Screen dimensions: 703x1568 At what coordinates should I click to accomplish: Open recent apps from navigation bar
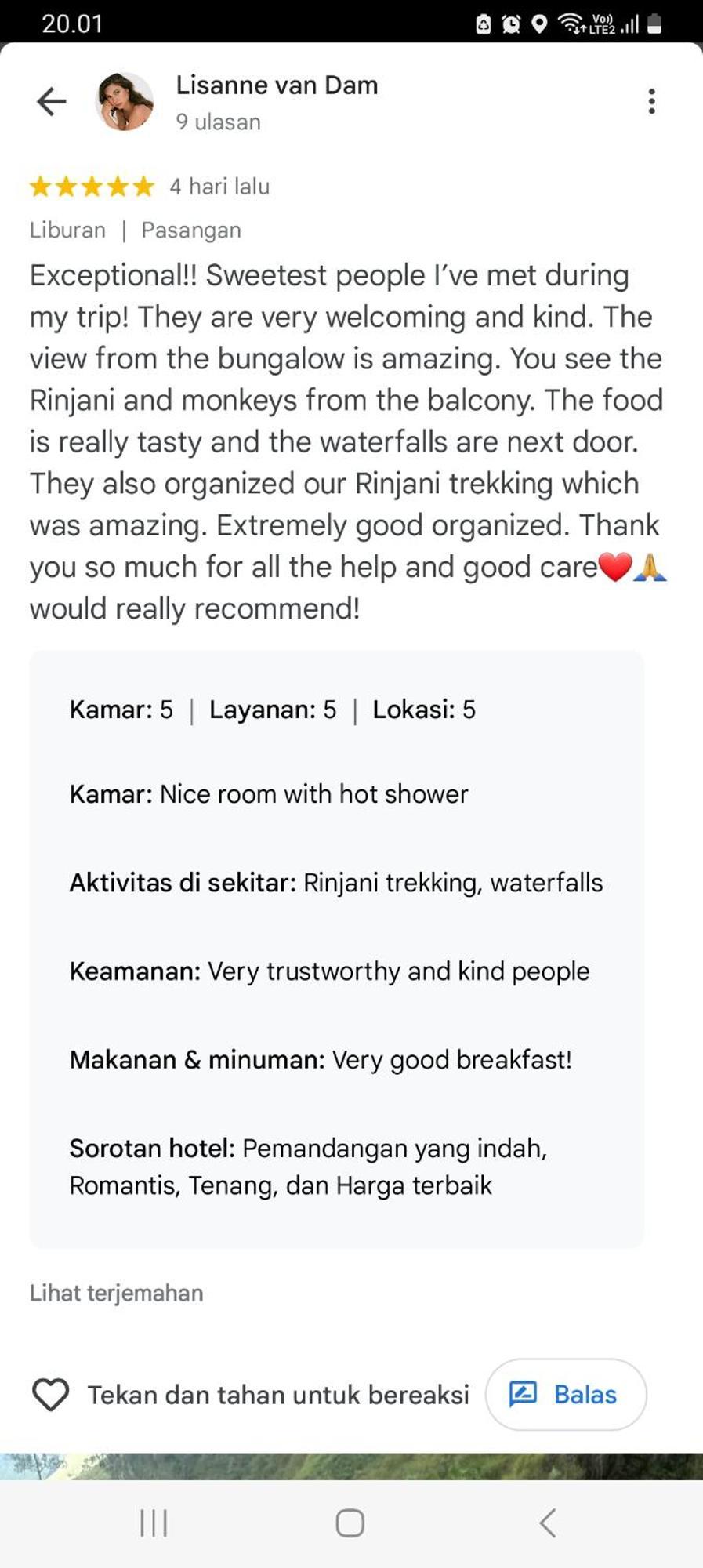coord(154,1523)
